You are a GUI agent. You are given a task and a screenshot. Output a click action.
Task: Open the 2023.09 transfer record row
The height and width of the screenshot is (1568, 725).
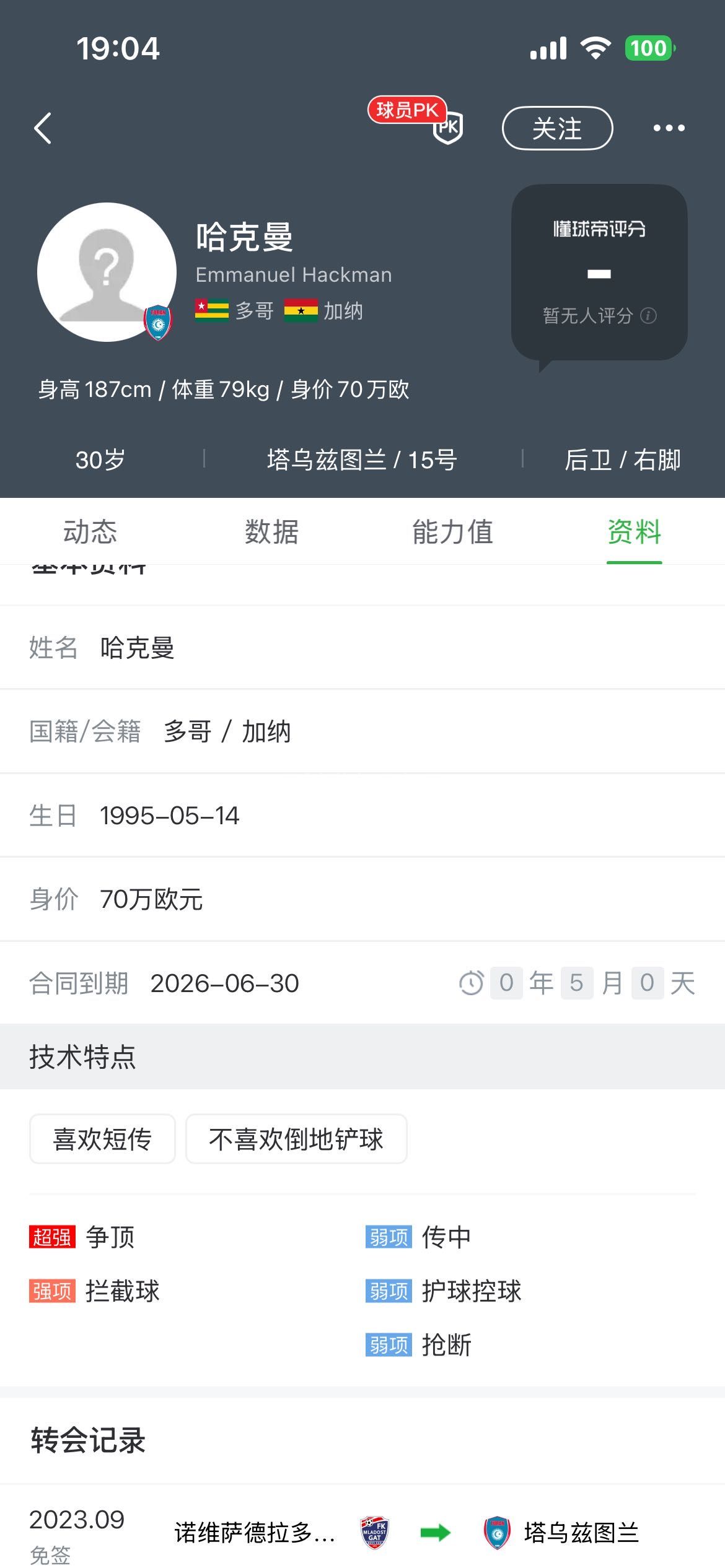(x=362, y=1533)
